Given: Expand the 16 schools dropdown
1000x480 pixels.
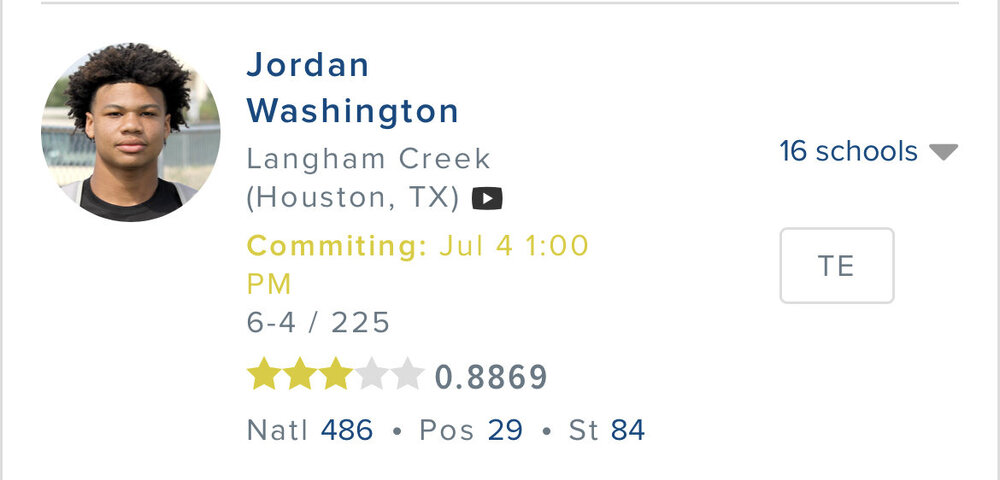Looking at the screenshot, I should [x=867, y=152].
